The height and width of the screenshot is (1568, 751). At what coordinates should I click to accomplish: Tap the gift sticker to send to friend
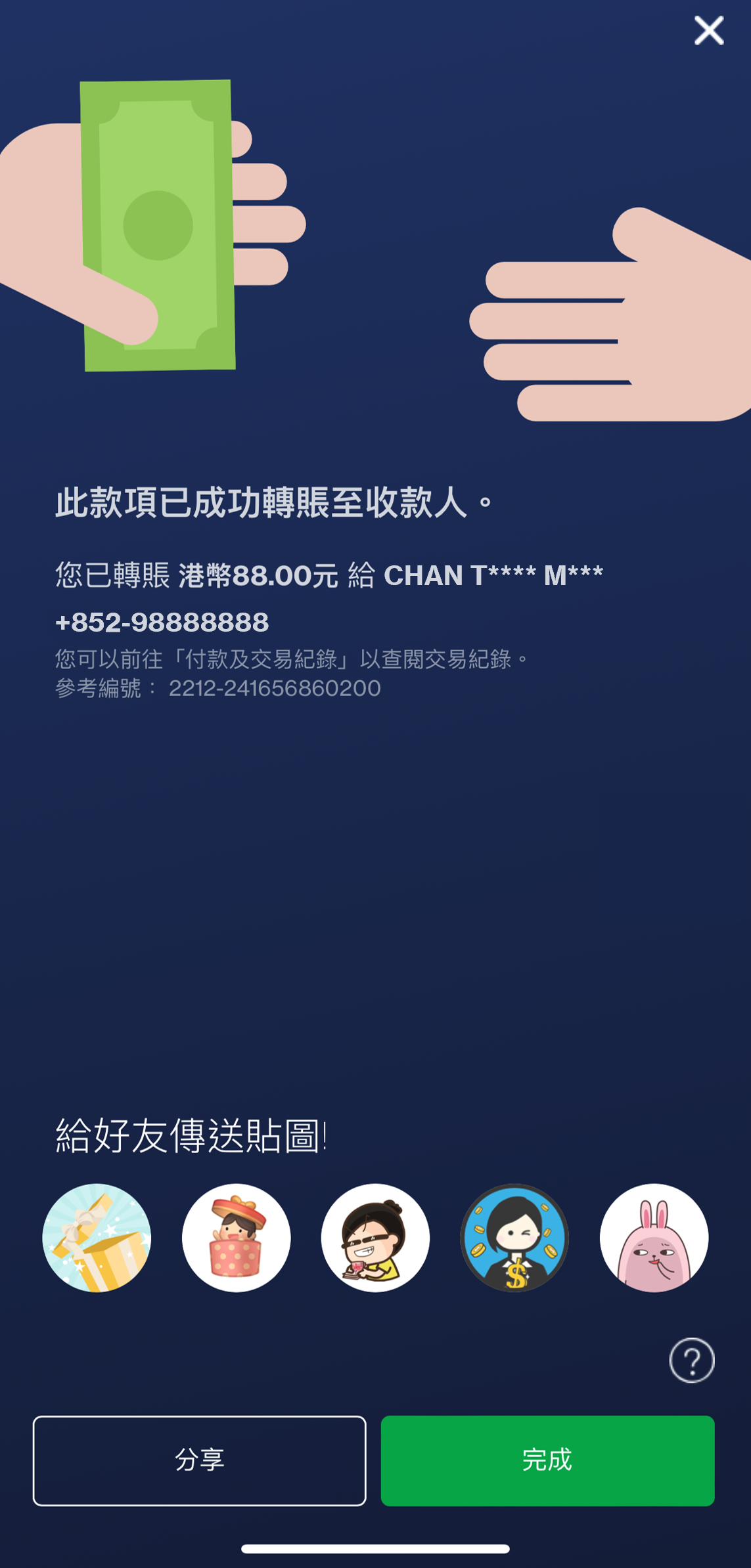[97, 1238]
